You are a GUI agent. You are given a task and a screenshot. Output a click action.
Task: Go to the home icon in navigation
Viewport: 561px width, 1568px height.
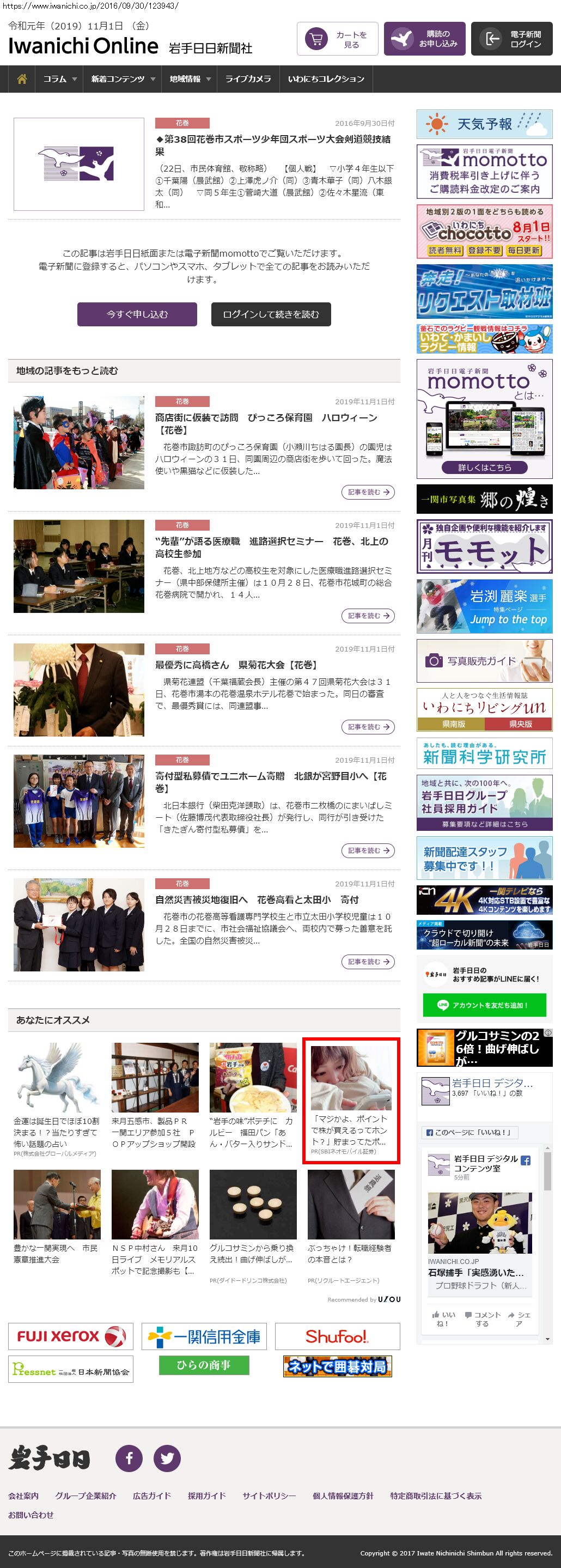(22, 79)
